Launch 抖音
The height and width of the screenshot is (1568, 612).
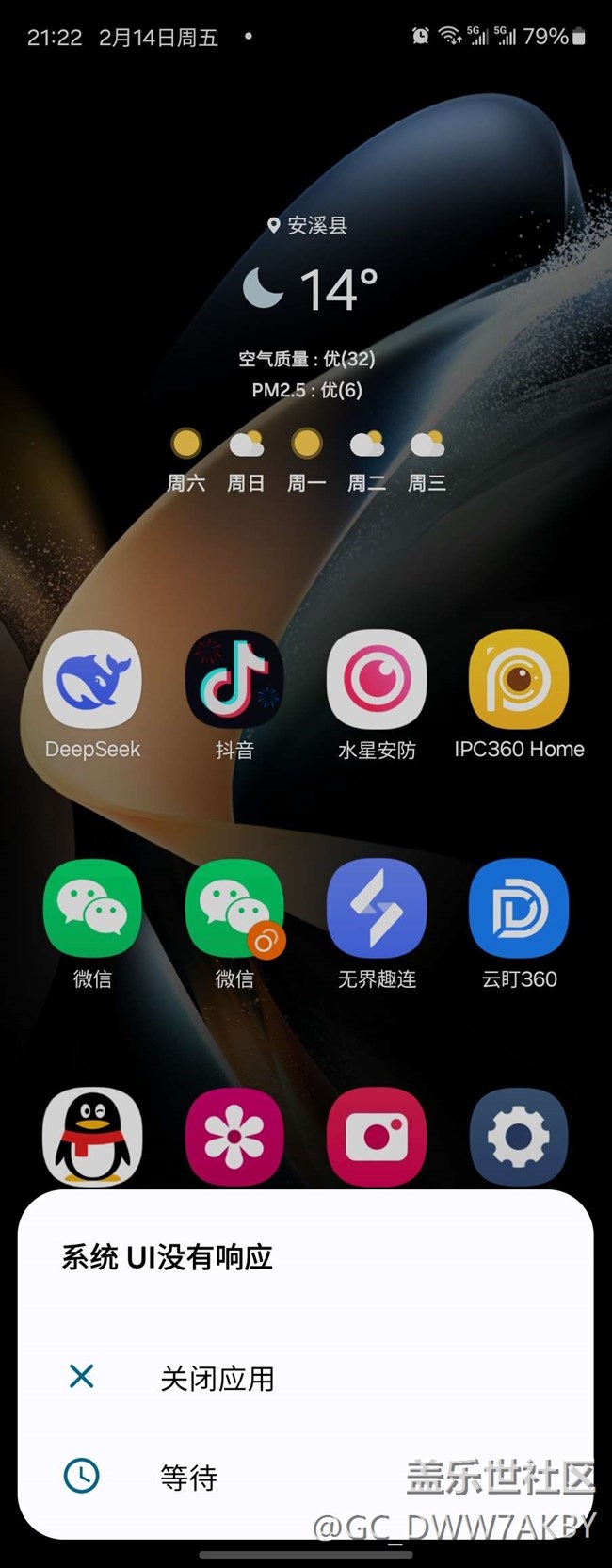(x=234, y=680)
